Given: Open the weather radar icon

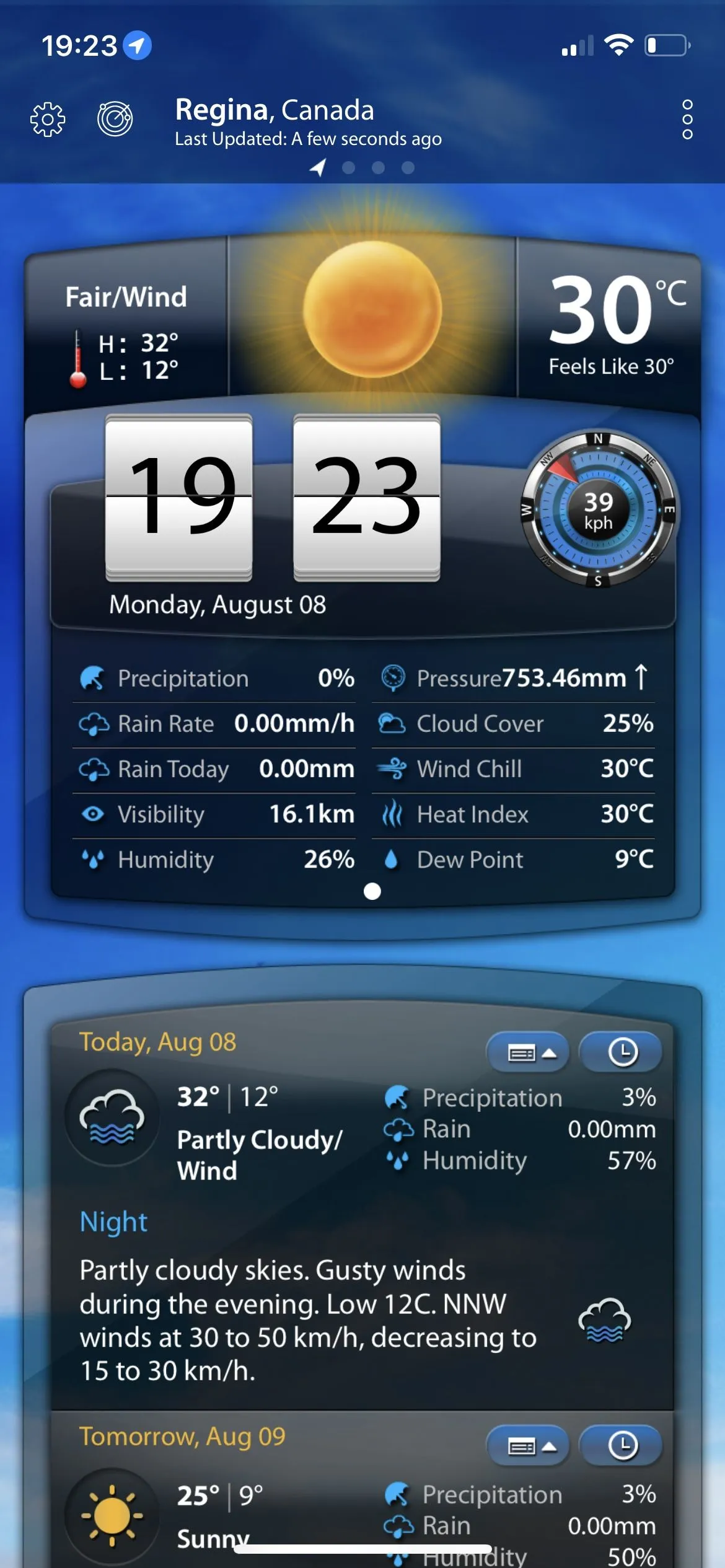Looking at the screenshot, I should pos(115,119).
